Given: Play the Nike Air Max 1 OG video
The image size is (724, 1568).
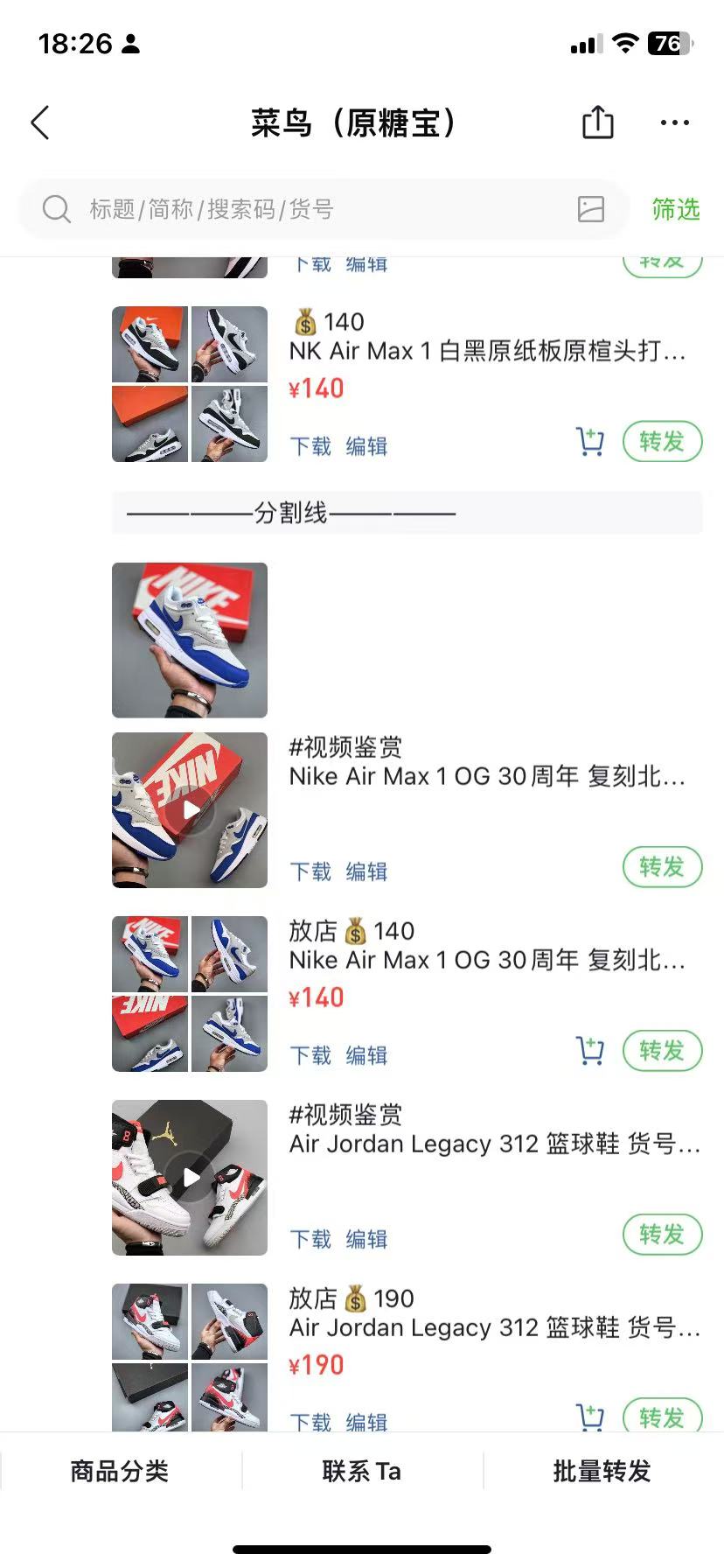Looking at the screenshot, I should coord(190,810).
